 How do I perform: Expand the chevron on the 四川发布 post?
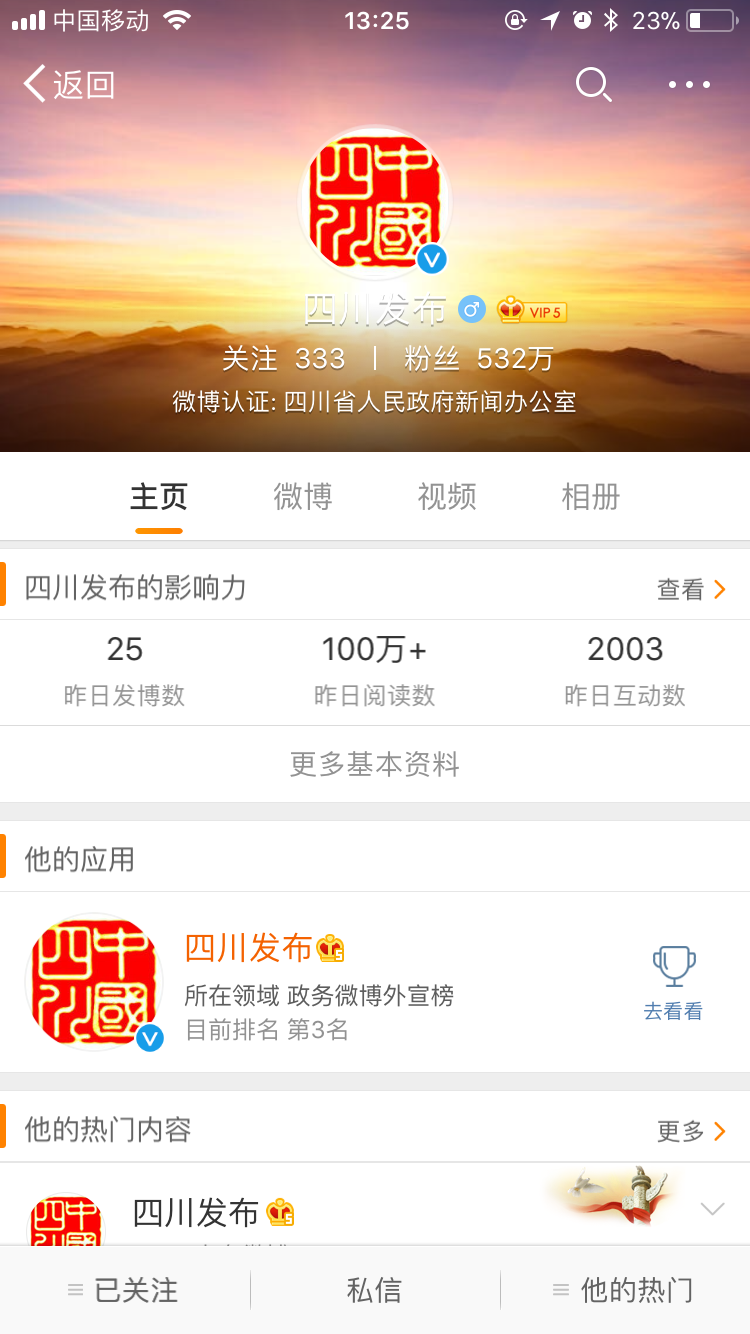point(712,1209)
